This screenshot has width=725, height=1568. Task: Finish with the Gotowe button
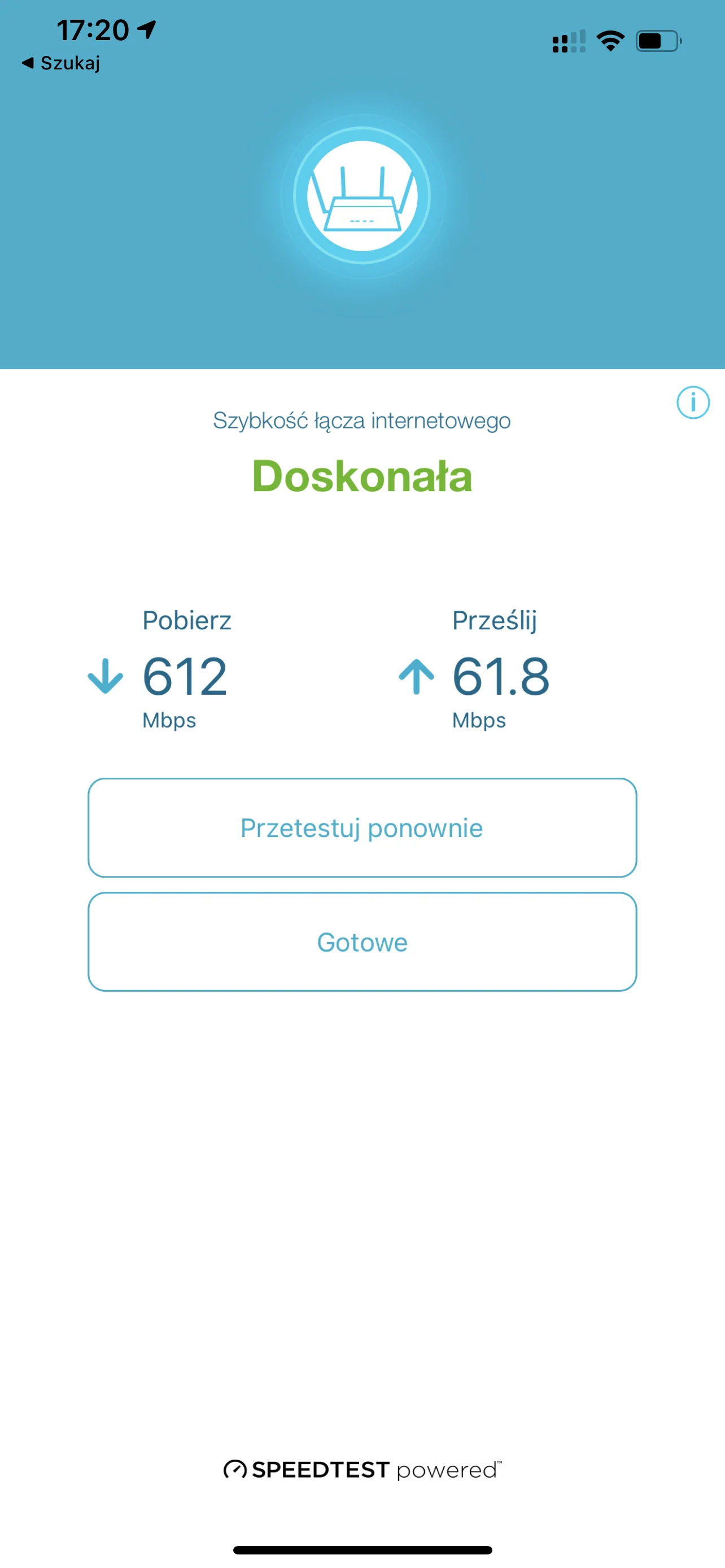pos(362,941)
